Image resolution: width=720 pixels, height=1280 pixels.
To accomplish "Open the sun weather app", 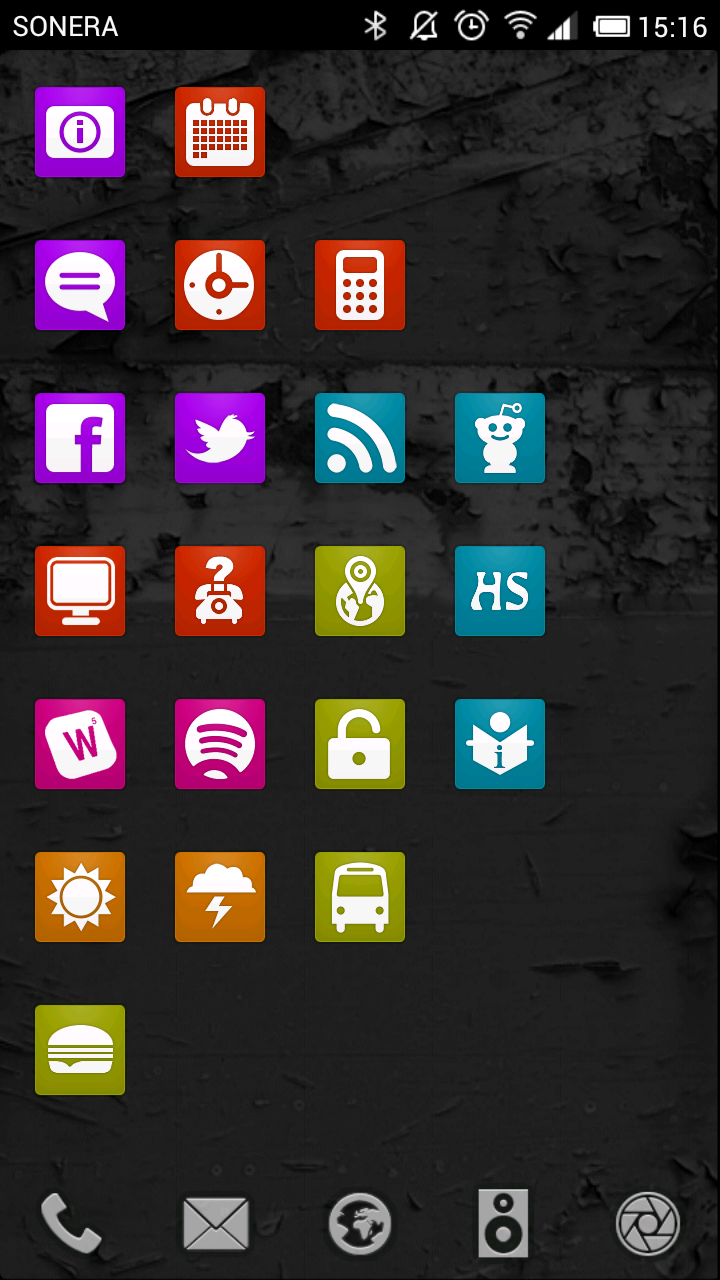I will coord(80,897).
